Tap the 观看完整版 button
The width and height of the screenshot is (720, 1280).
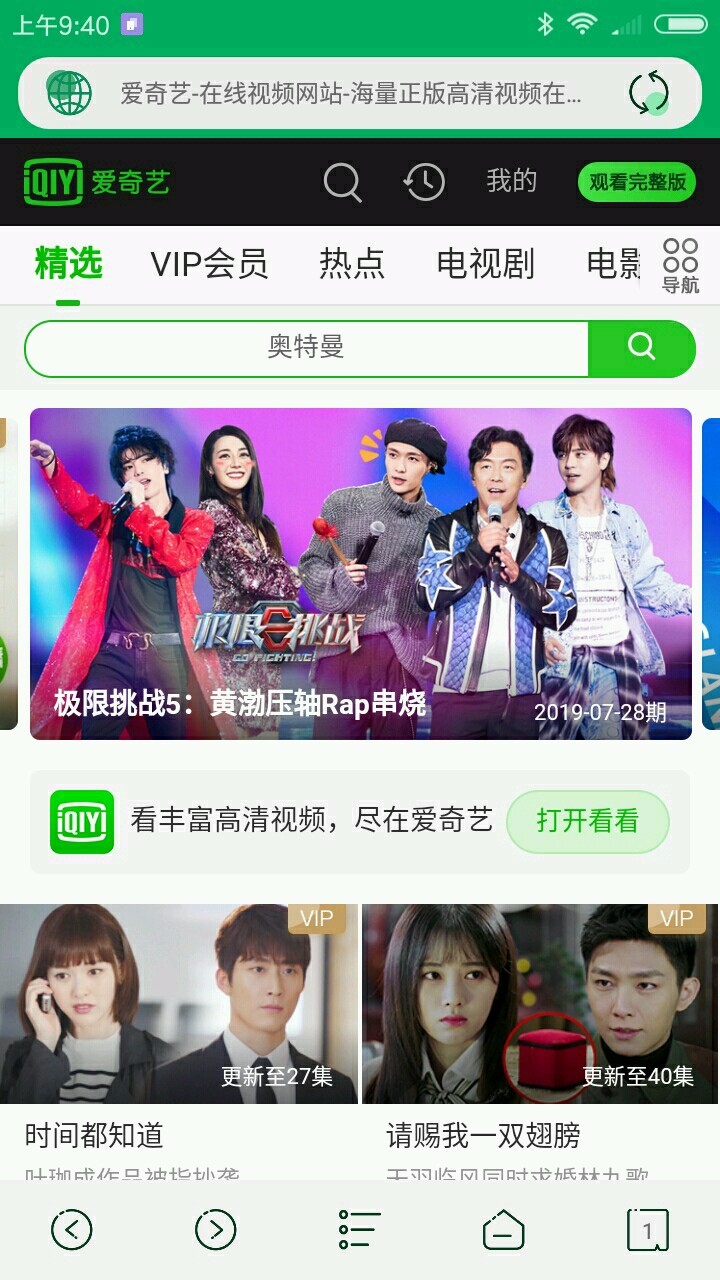pos(637,183)
